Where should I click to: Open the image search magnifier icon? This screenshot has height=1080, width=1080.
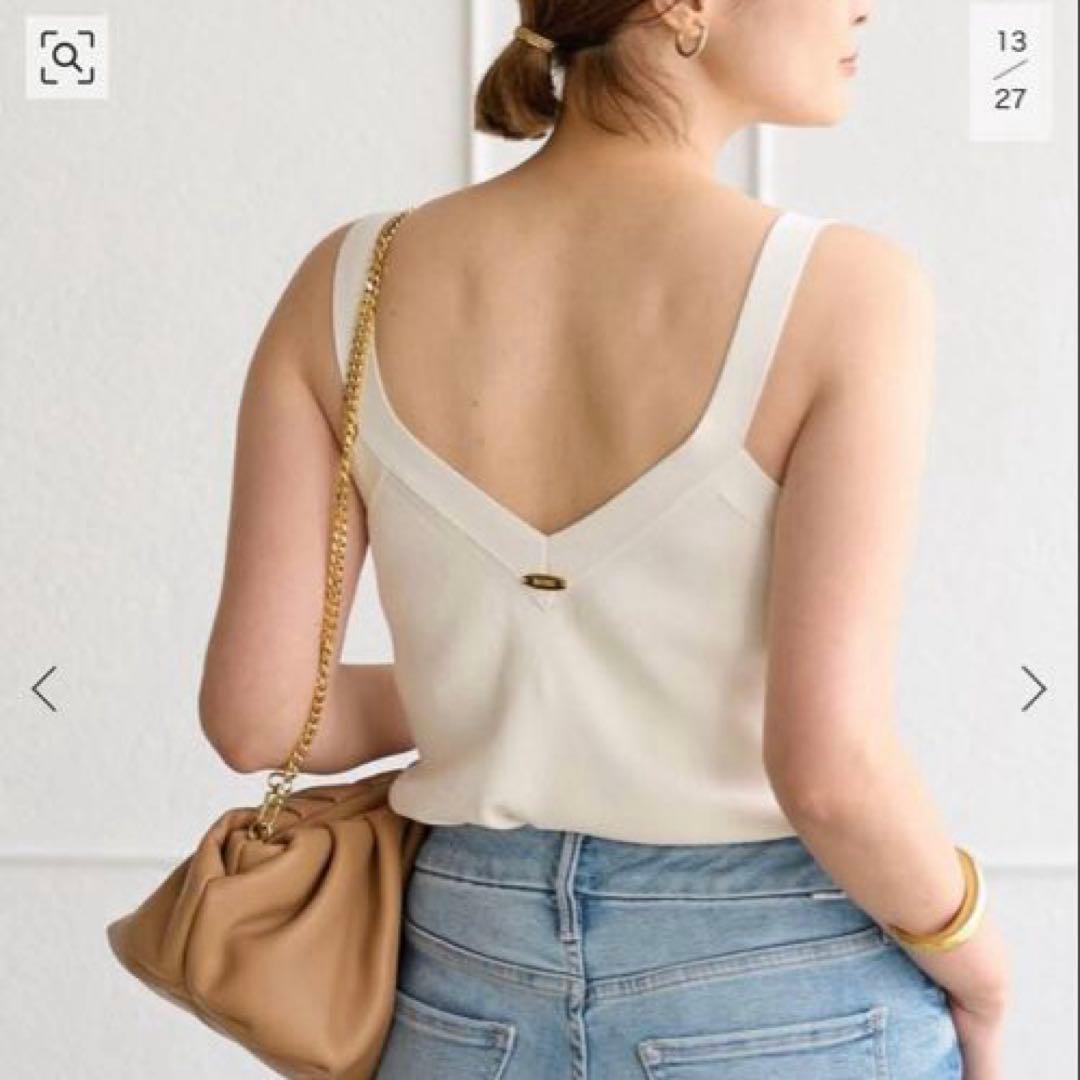pyautogui.click(x=66, y=57)
